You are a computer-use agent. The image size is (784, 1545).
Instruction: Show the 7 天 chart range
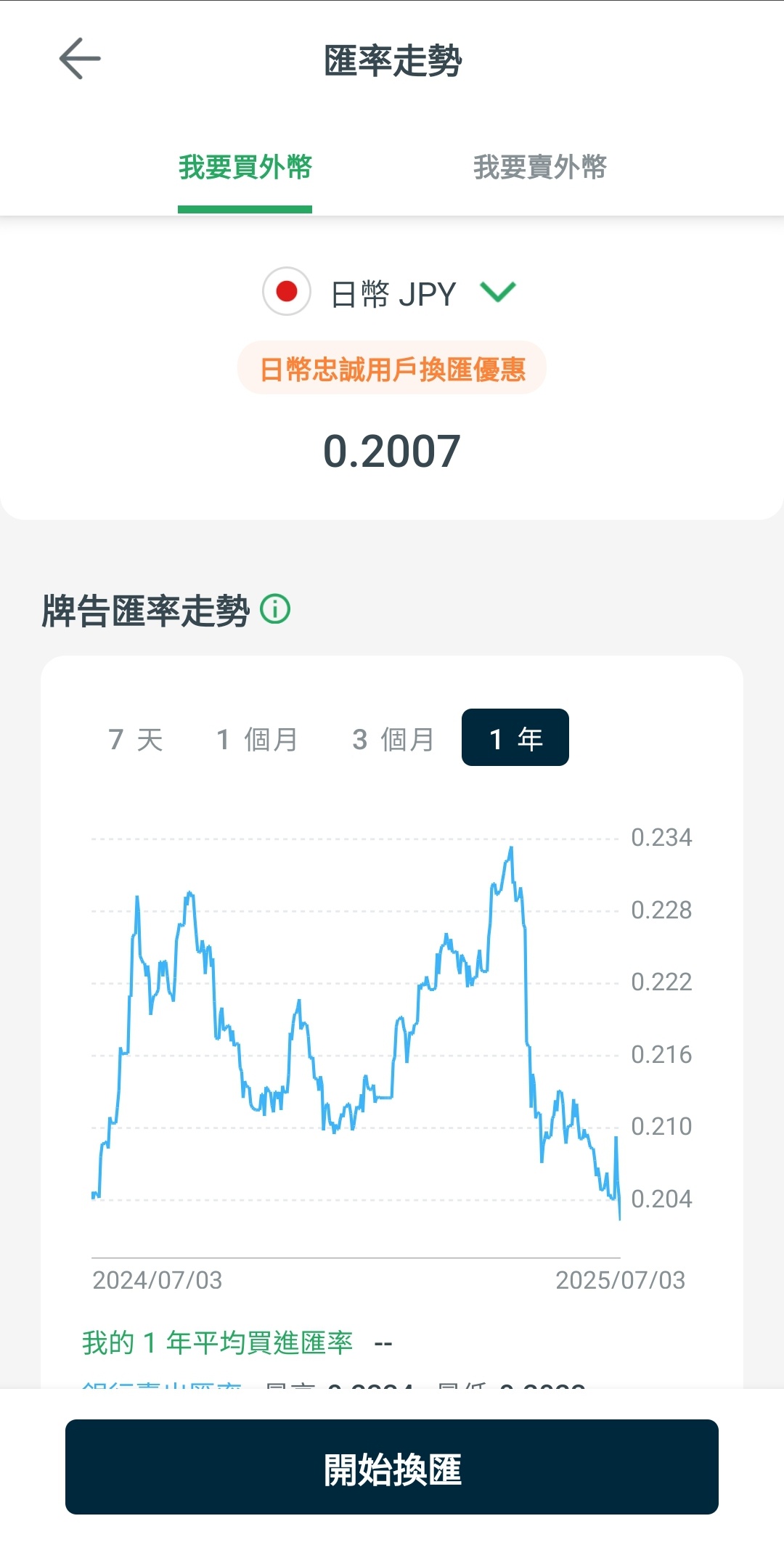click(136, 739)
